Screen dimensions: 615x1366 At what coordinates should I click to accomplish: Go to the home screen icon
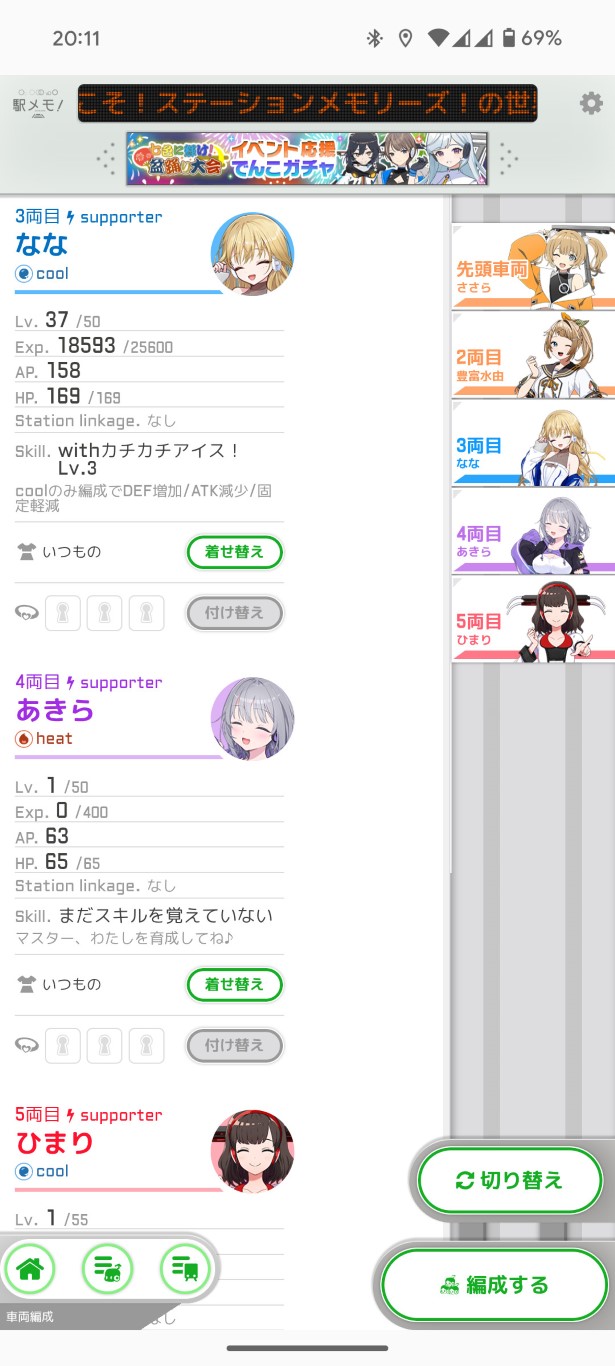[30, 1270]
